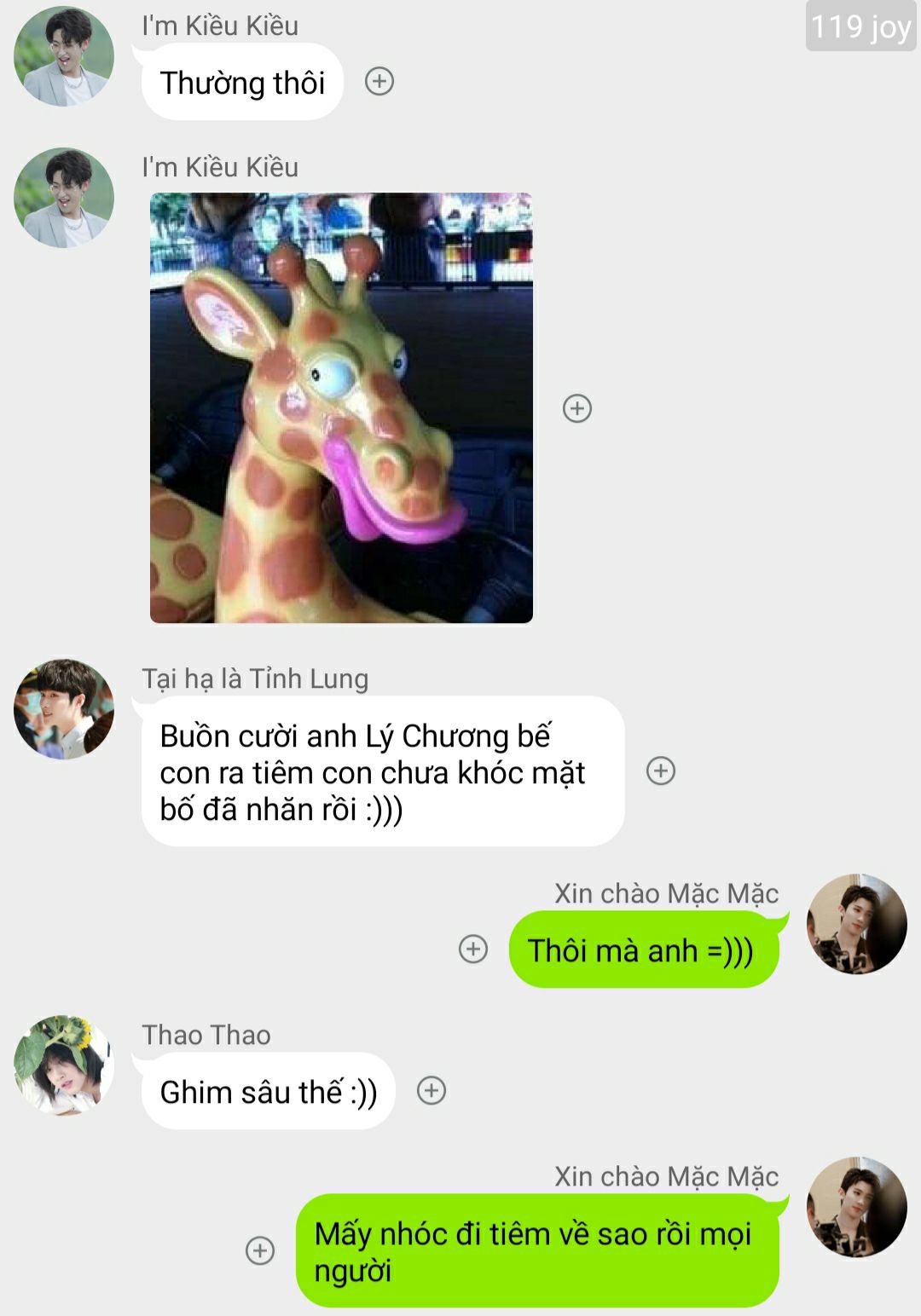Open Tại hạ là Tỉnh Lung's avatar
This screenshot has height=1316, width=921.
coord(64,709)
